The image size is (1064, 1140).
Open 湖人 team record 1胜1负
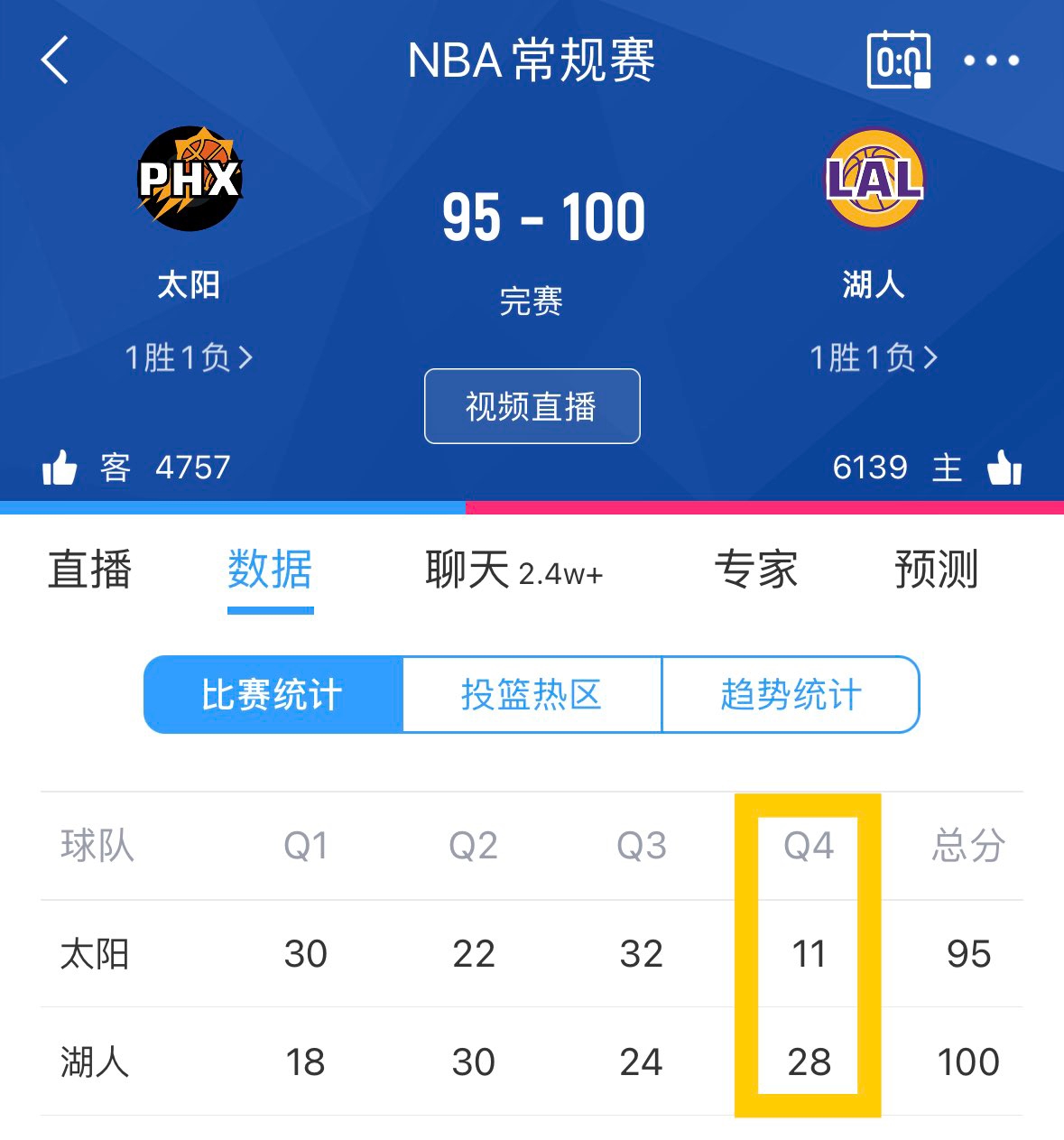[874, 358]
